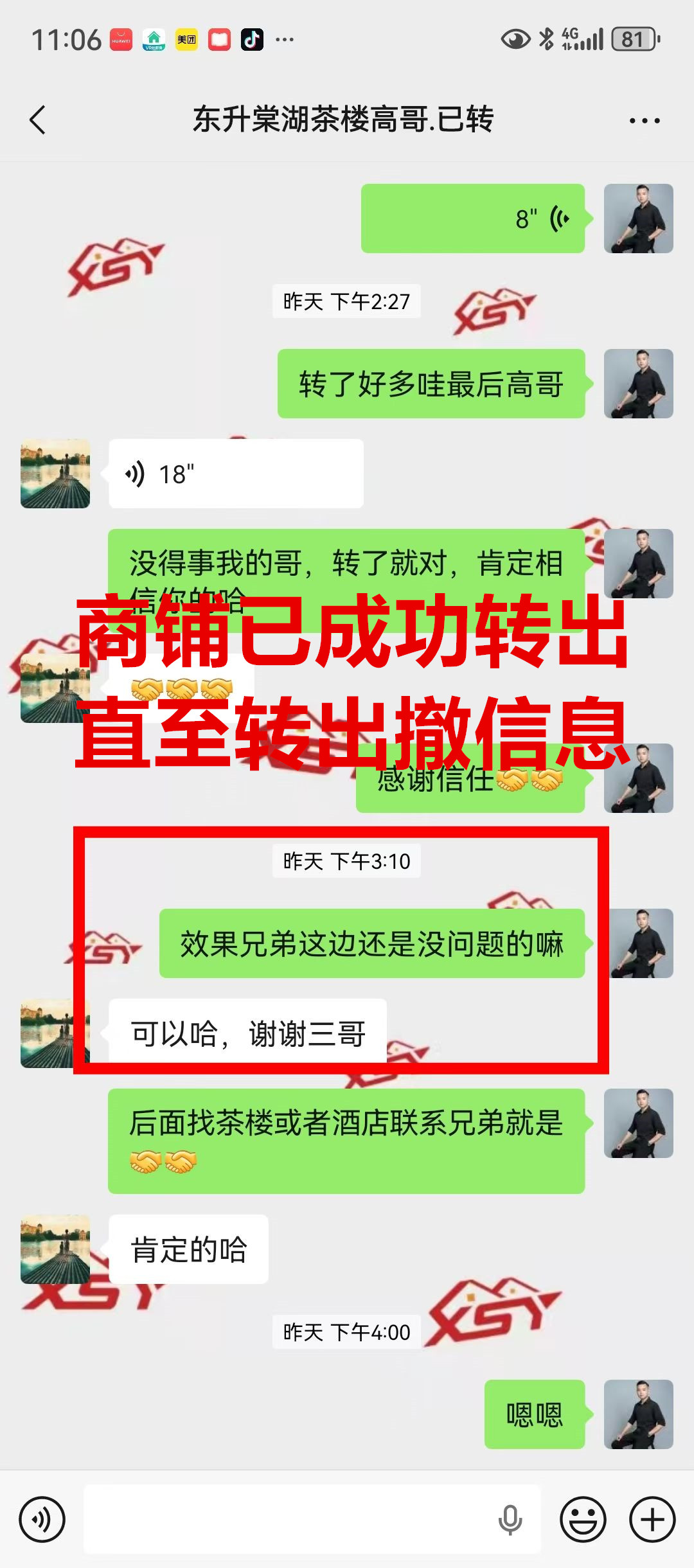Open the chat details overflow menu
Image resolution: width=694 pixels, height=1568 pixels.
(644, 120)
